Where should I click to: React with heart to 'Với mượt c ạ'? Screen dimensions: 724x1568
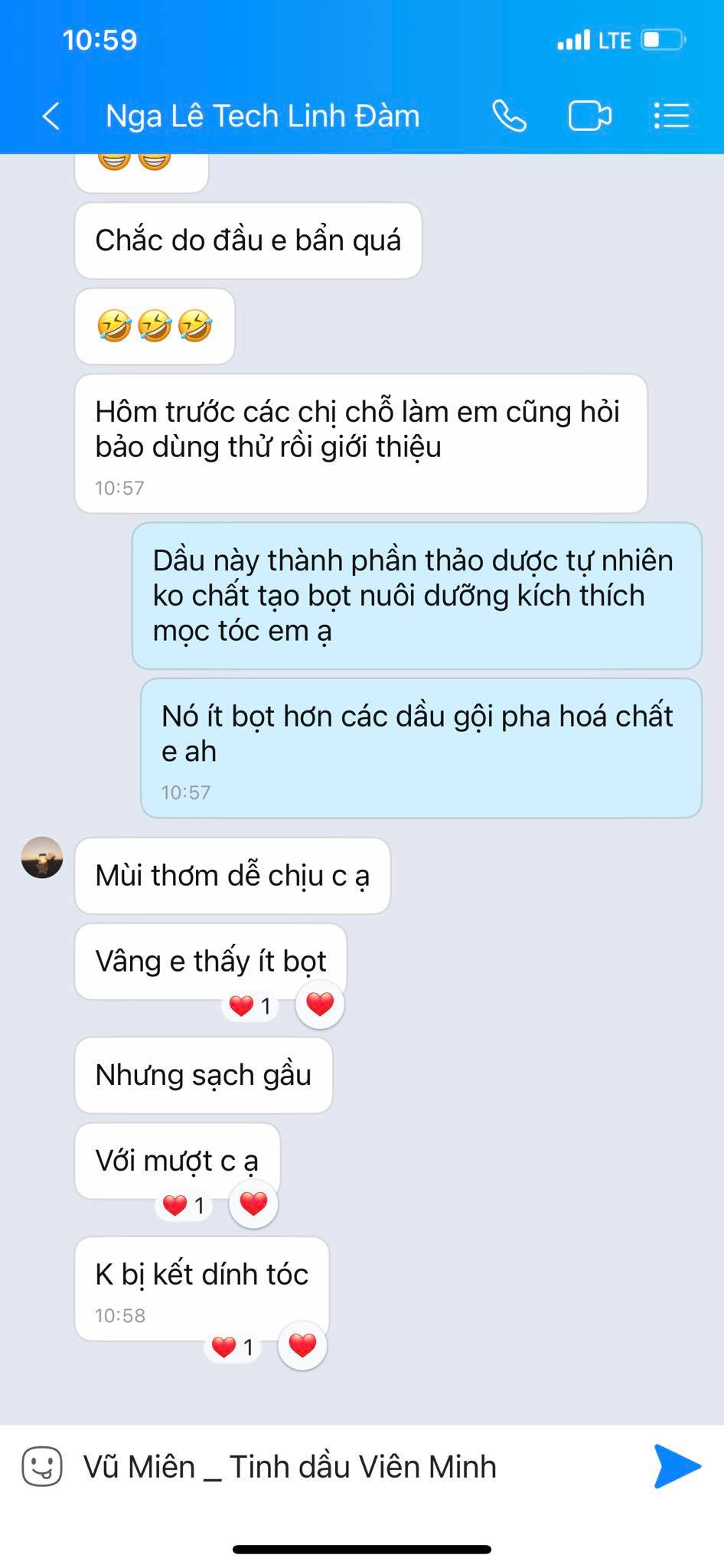pyautogui.click(x=253, y=1204)
